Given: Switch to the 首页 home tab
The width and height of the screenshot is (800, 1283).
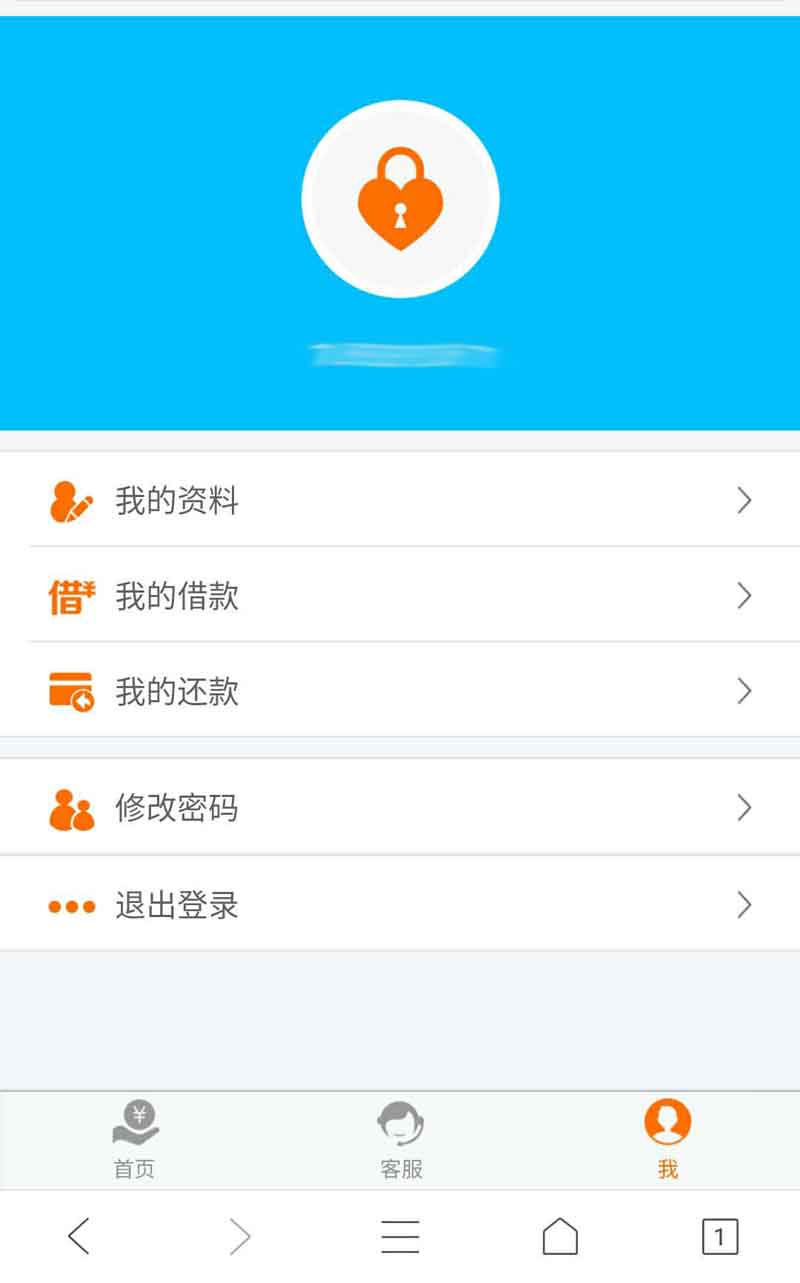Looking at the screenshot, I should tap(134, 1140).
